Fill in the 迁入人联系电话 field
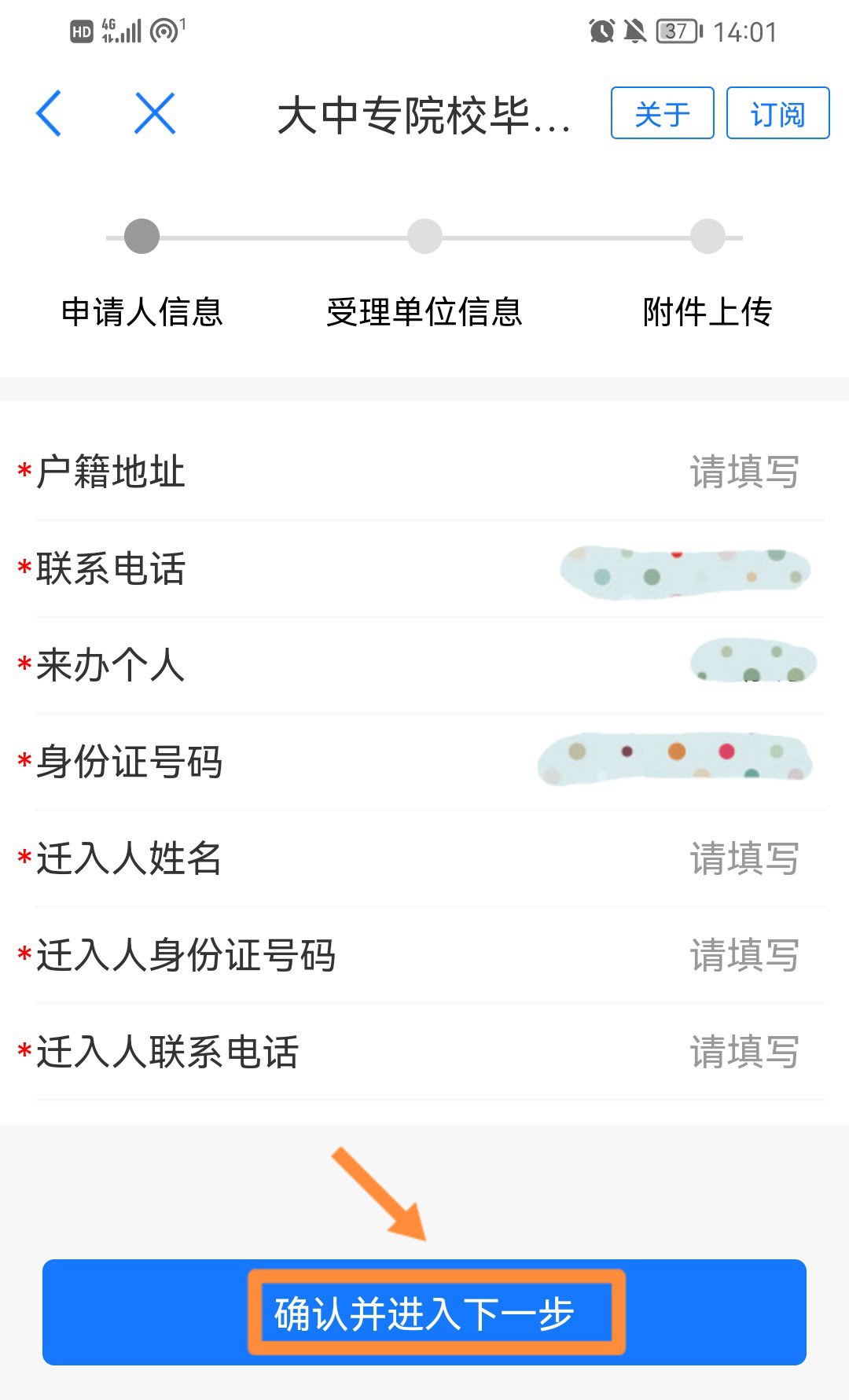Viewport: 849px width, 1400px height. [744, 1052]
